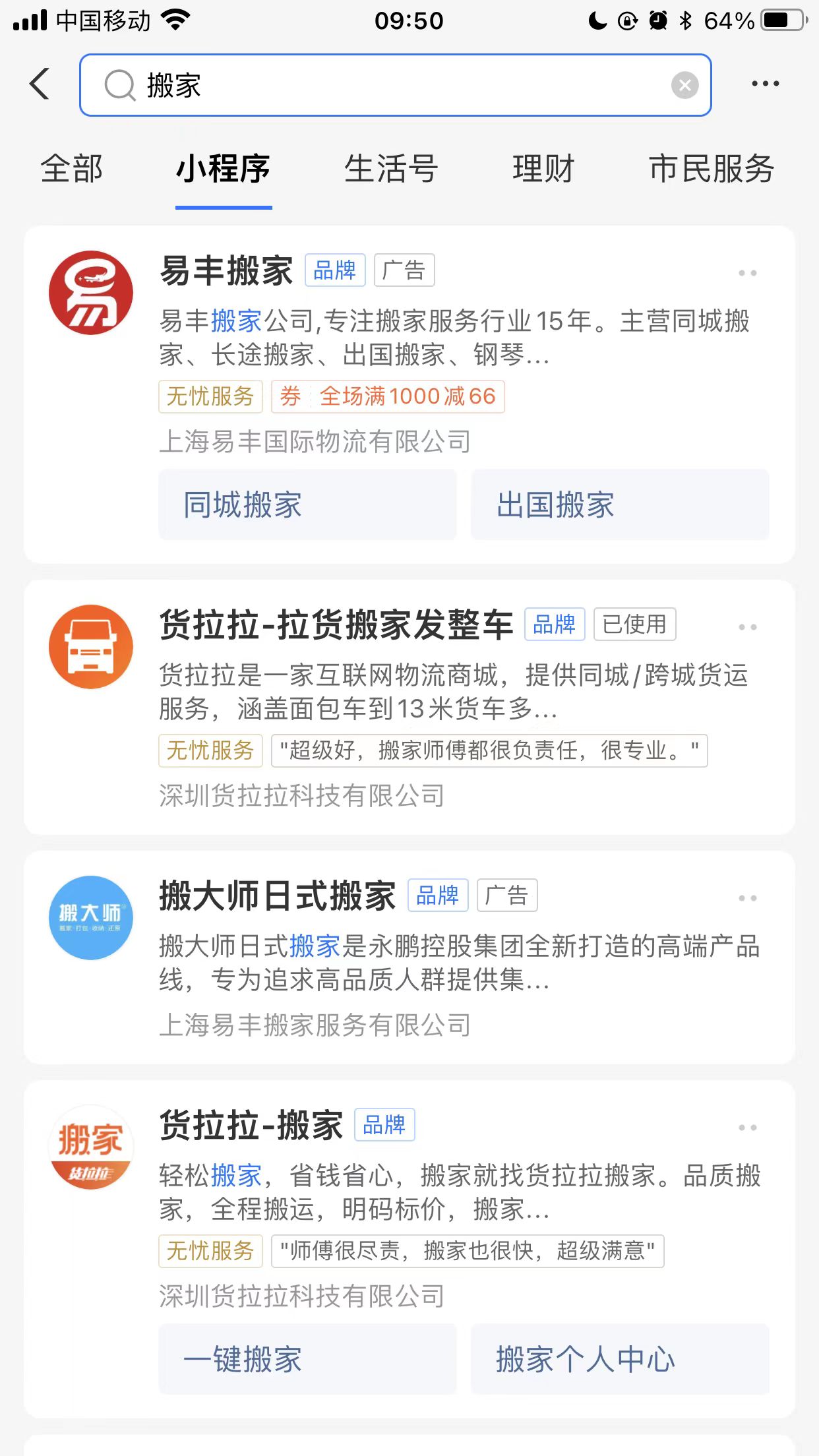
Task: Open the top-right overflow menu
Action: click(x=765, y=84)
